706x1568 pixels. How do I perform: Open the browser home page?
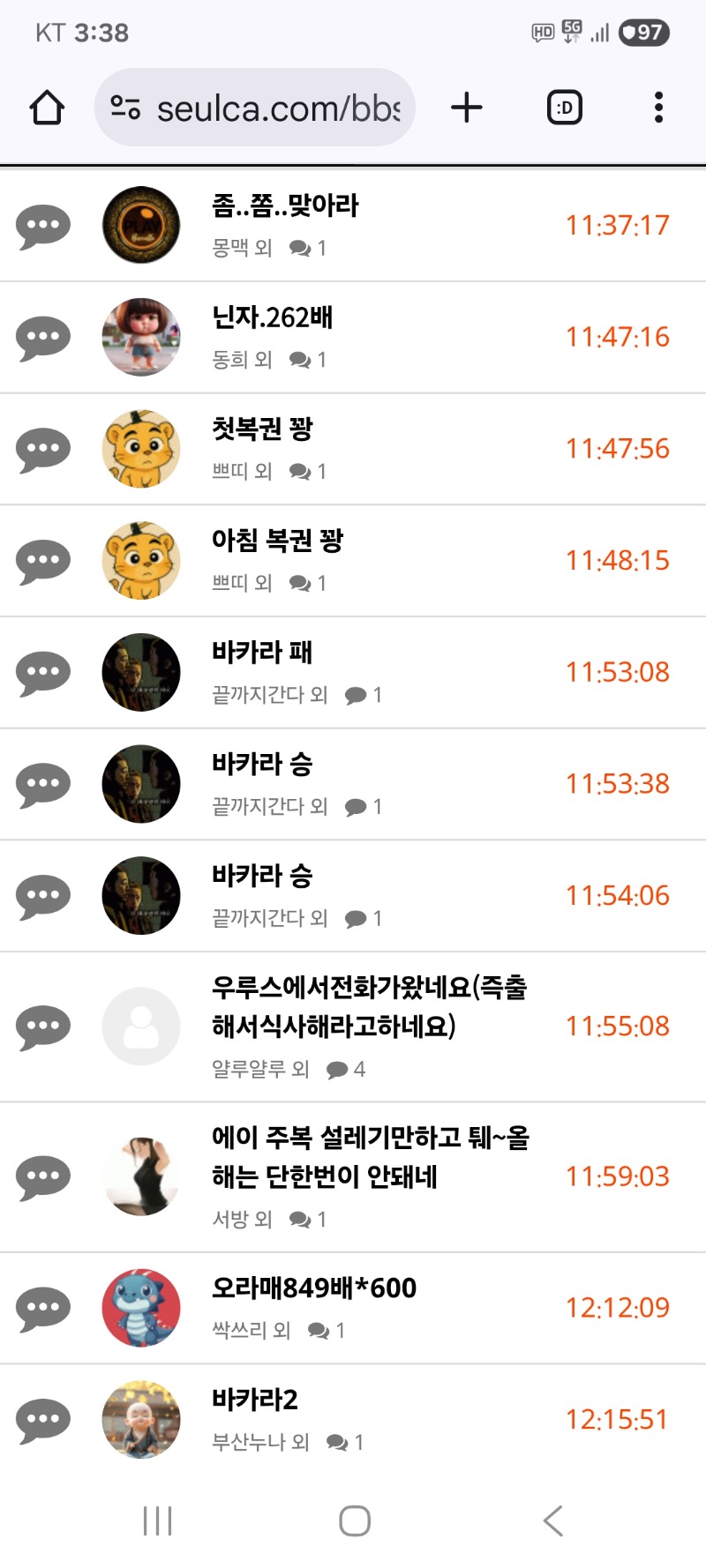pos(47,108)
